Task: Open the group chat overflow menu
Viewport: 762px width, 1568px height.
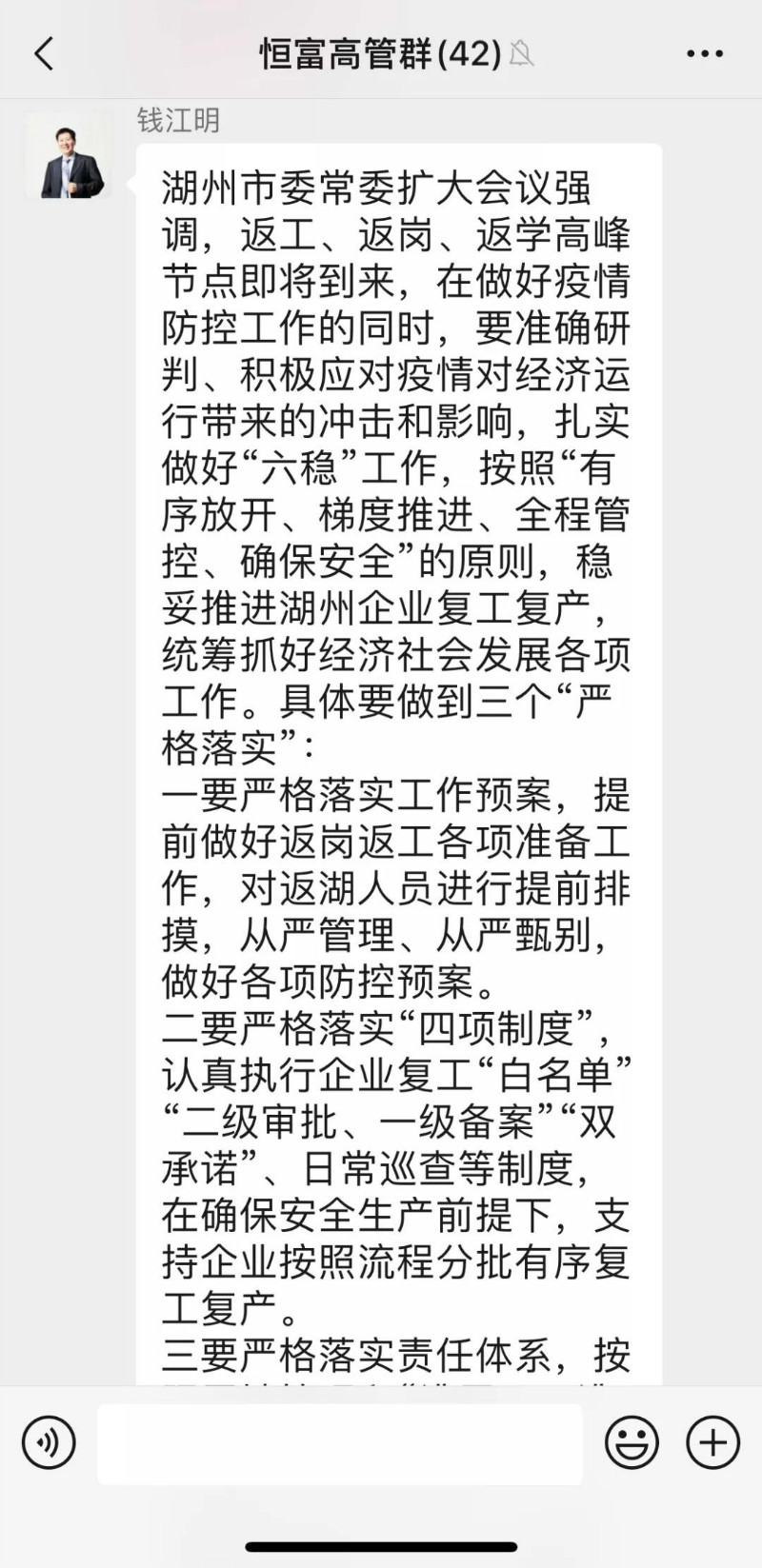Action: [704, 54]
